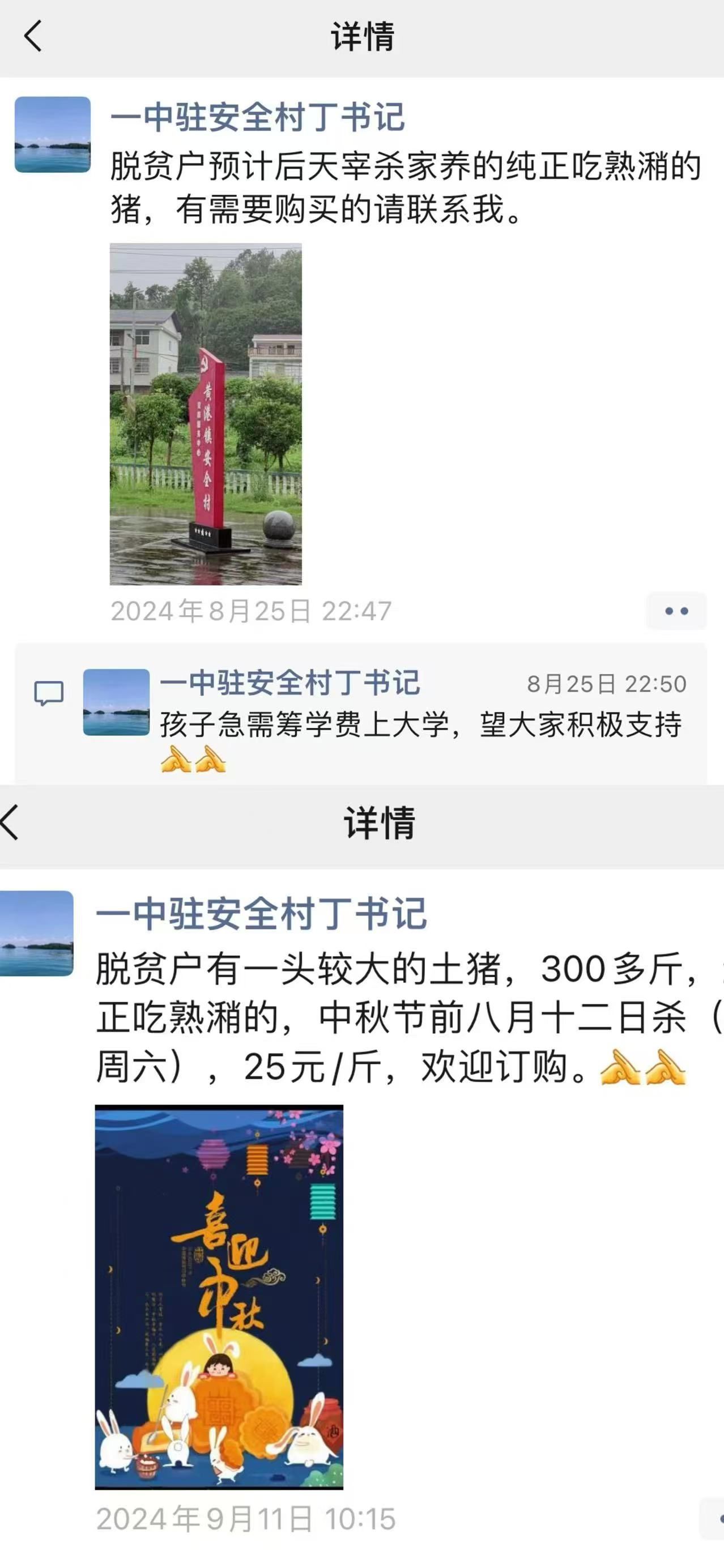Open the like/comment menu beside 2024年8月25日 22:47
Screen dimensions: 724x1568
tap(676, 611)
